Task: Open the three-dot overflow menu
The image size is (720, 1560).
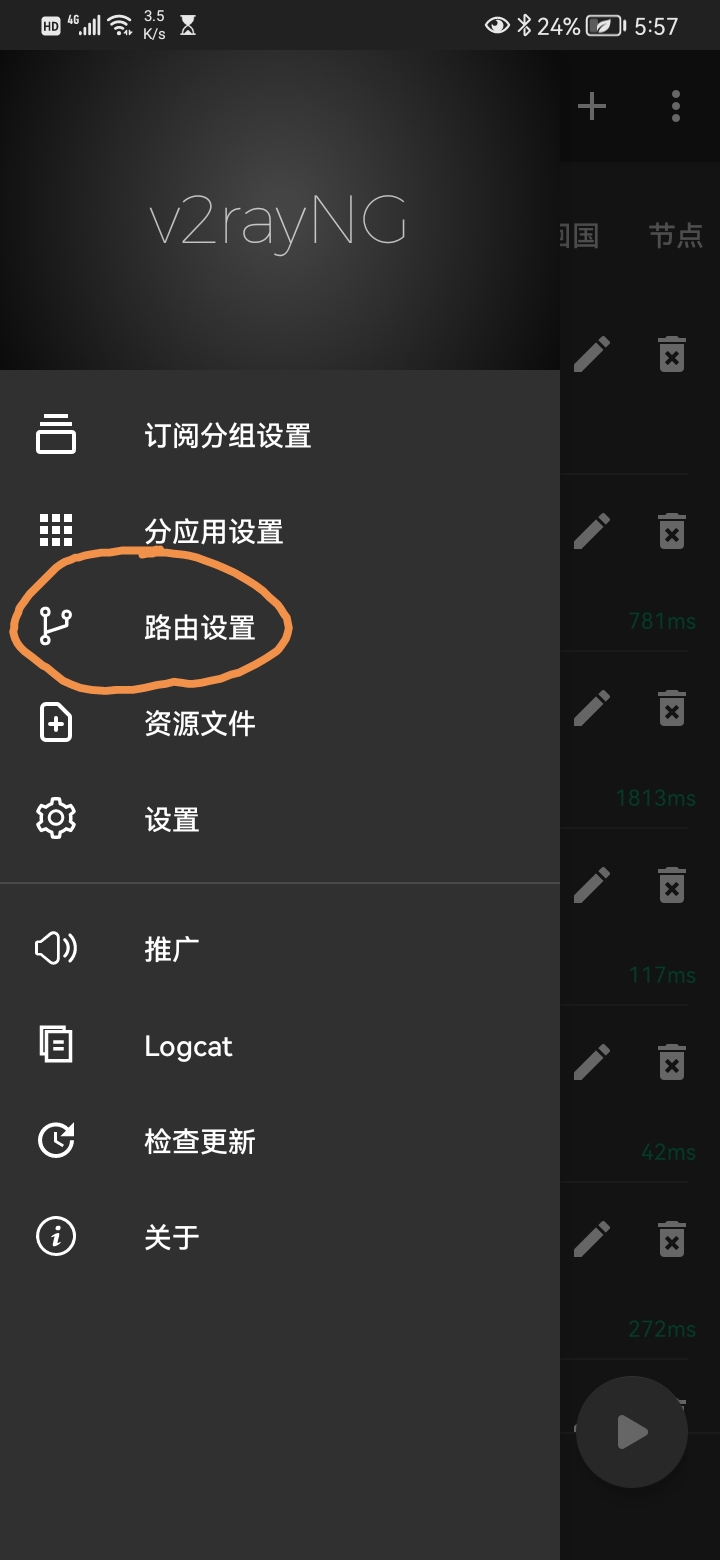Action: coord(676,106)
